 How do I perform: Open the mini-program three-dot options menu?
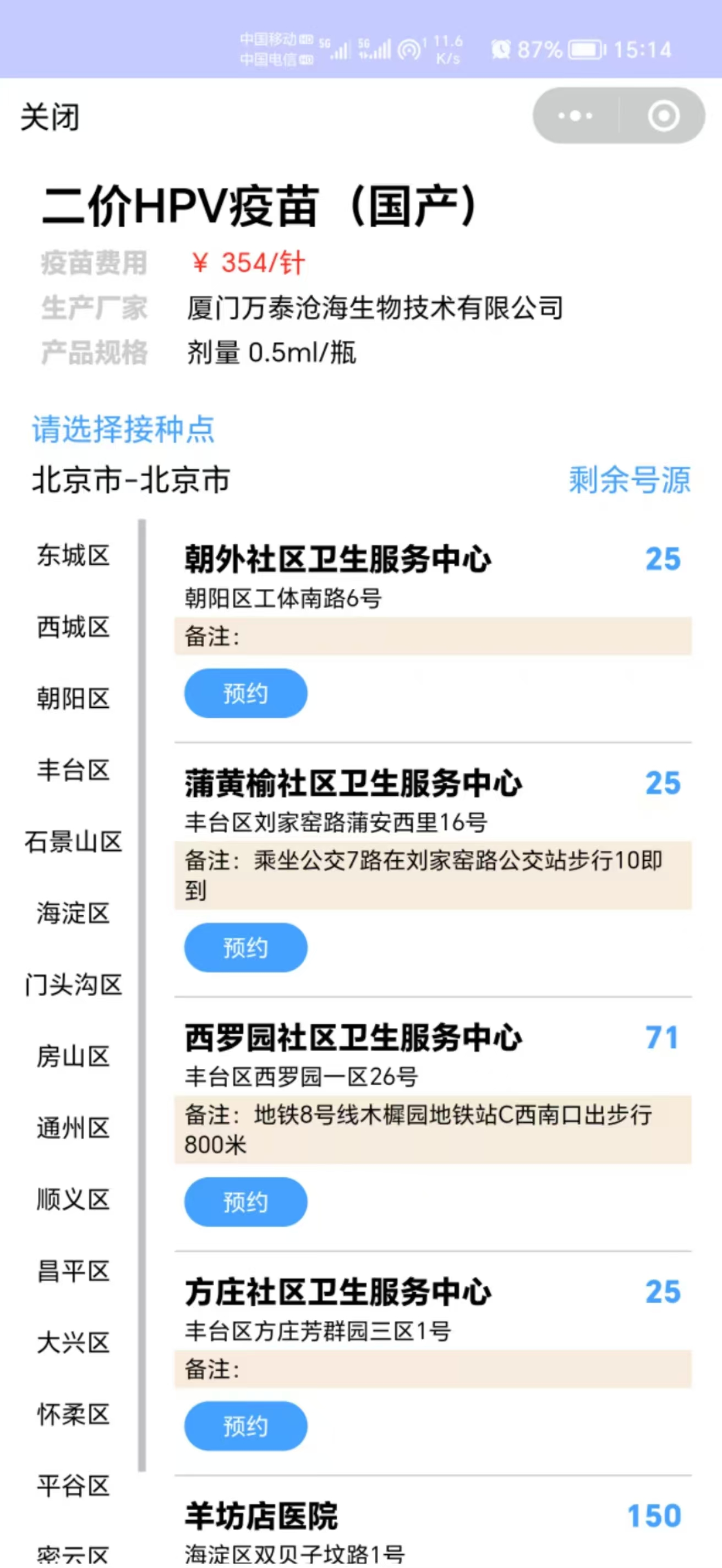(x=575, y=116)
